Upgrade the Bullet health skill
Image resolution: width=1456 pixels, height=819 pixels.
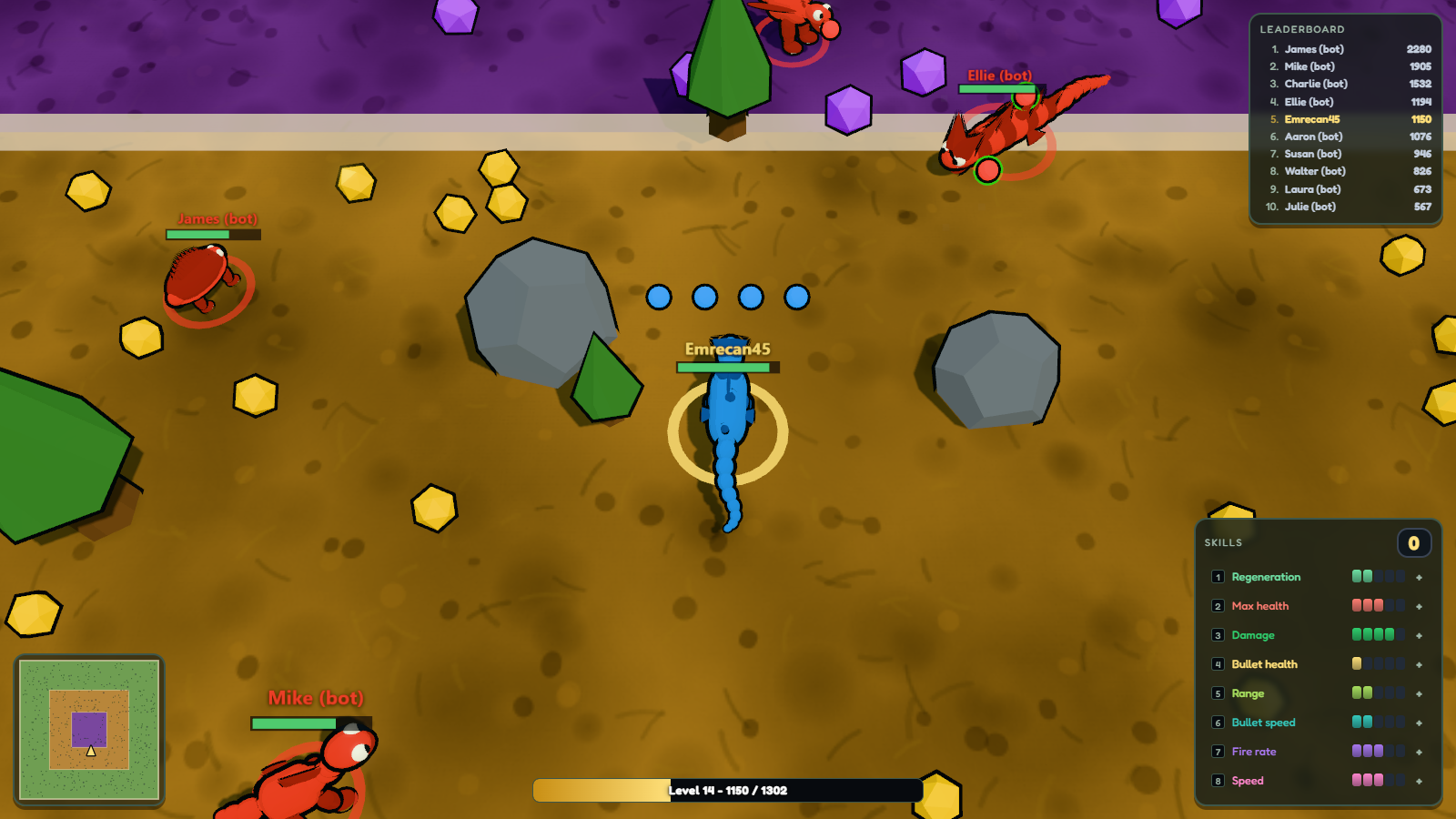[1419, 664]
